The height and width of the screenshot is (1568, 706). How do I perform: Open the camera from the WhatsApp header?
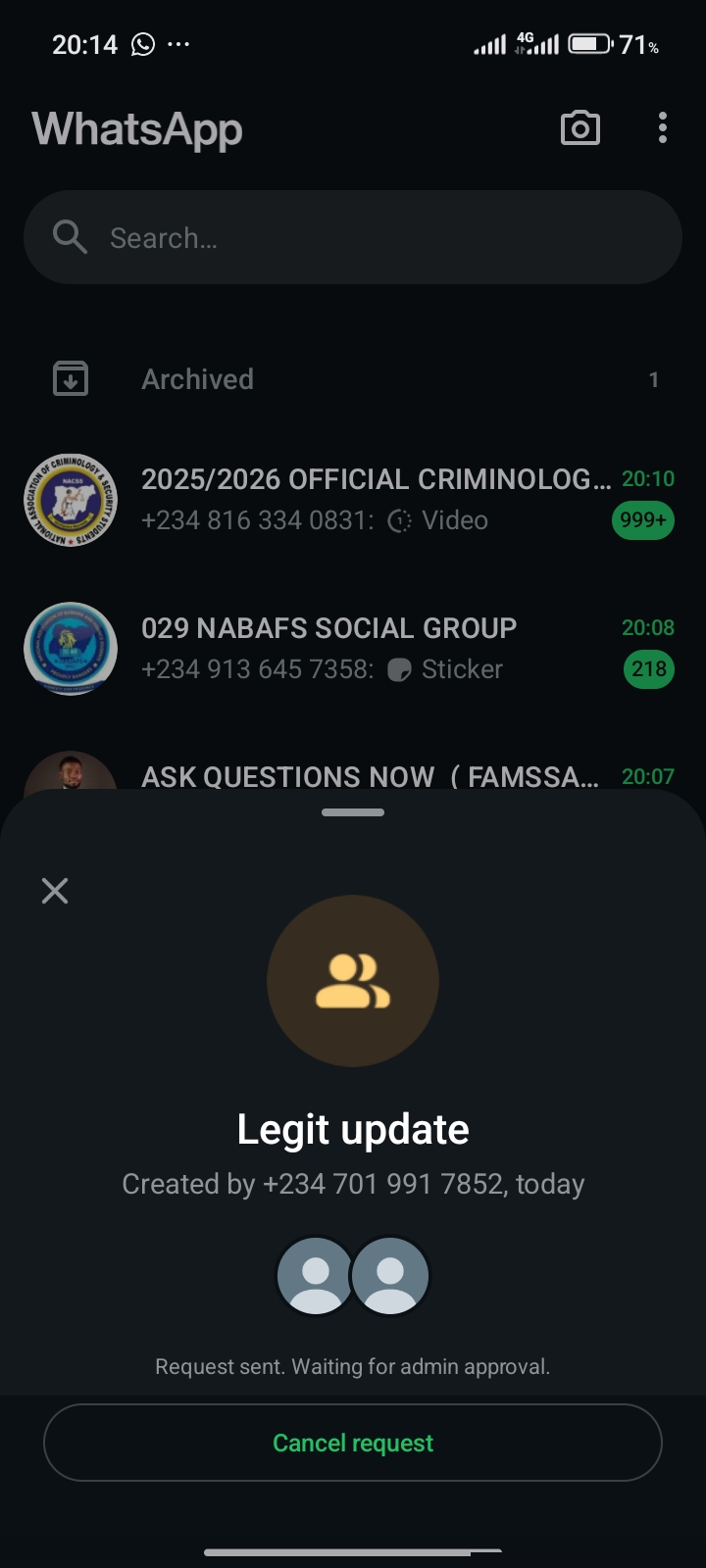(580, 128)
